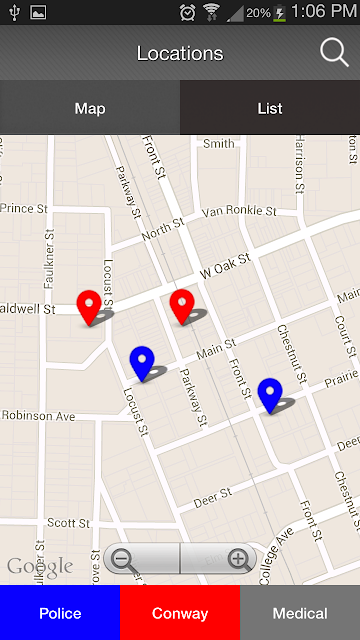
Task: Tap the red pin near Caldwell St
Action: click(x=89, y=308)
